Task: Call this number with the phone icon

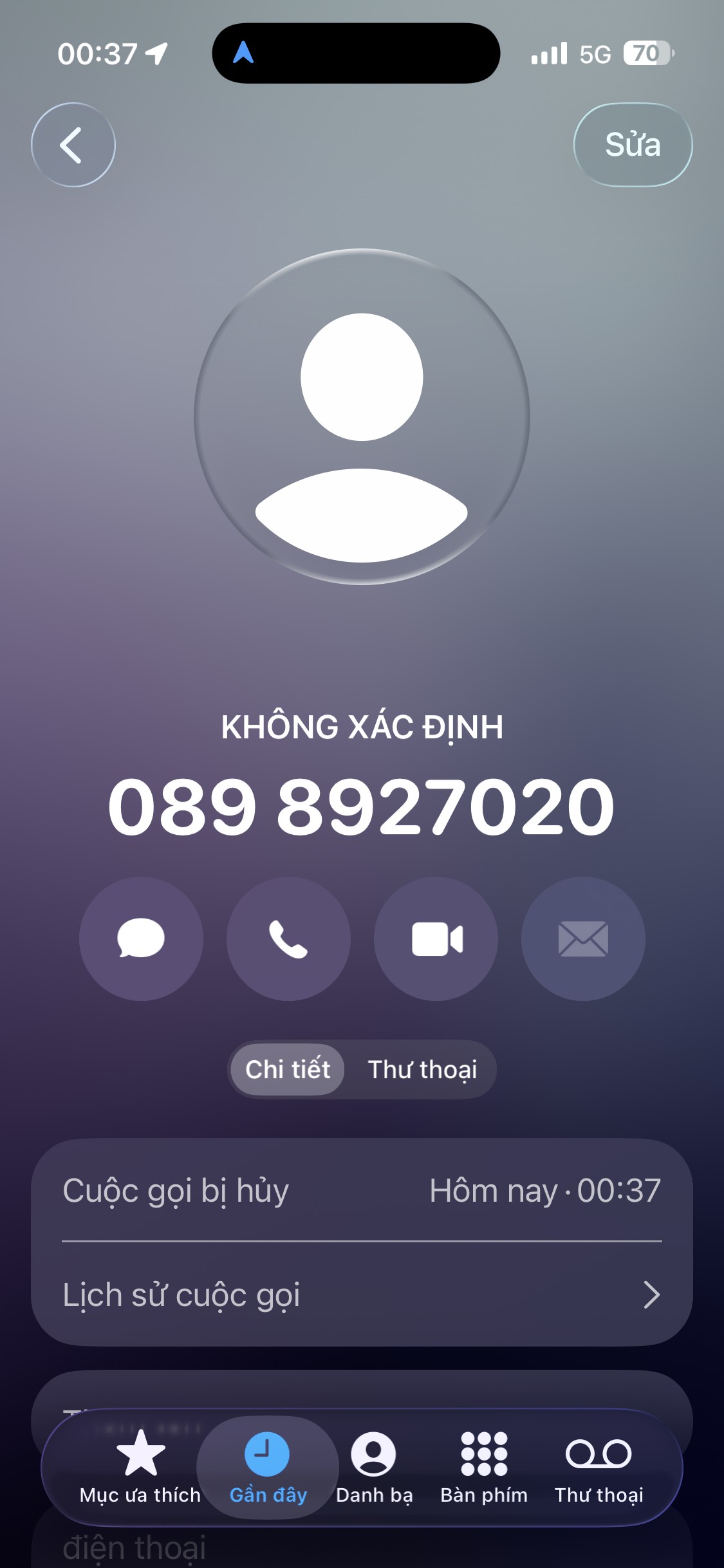Action: pyautogui.click(x=288, y=938)
